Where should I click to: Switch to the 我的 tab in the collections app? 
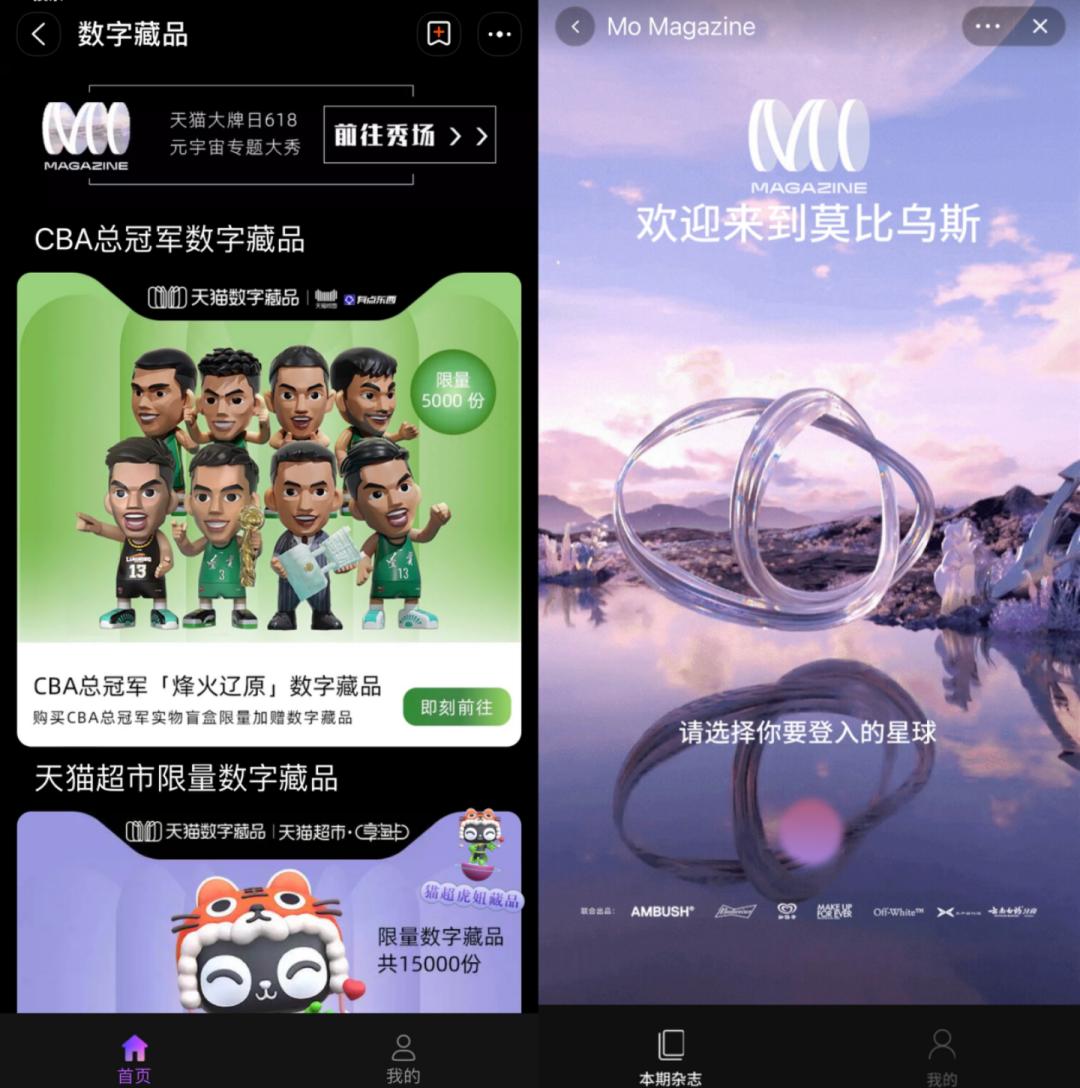pyautogui.click(x=402, y=1052)
